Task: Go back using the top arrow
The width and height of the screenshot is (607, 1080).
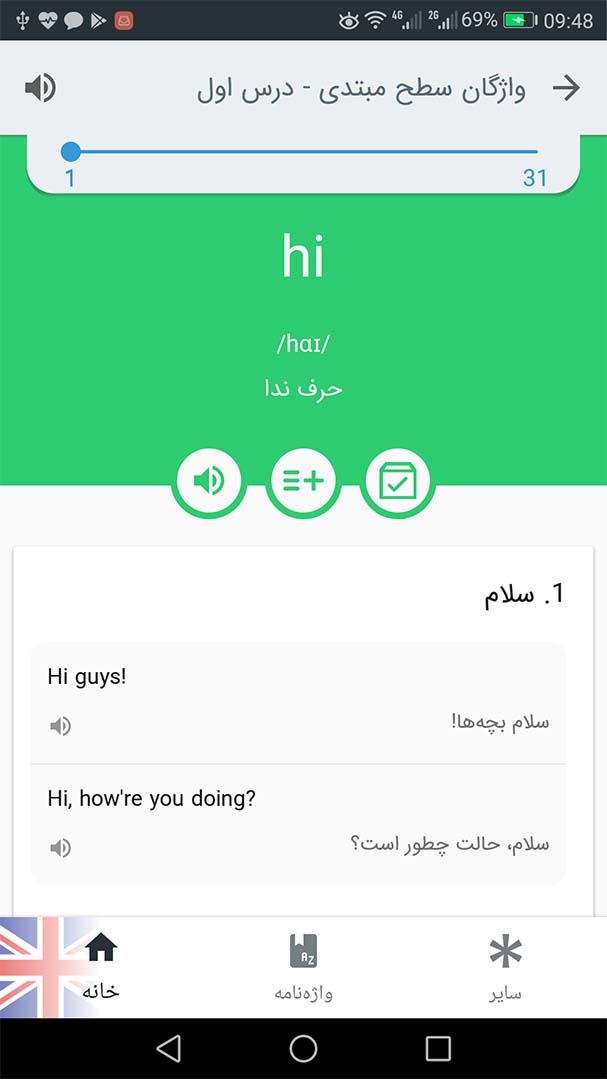Action: (x=566, y=88)
